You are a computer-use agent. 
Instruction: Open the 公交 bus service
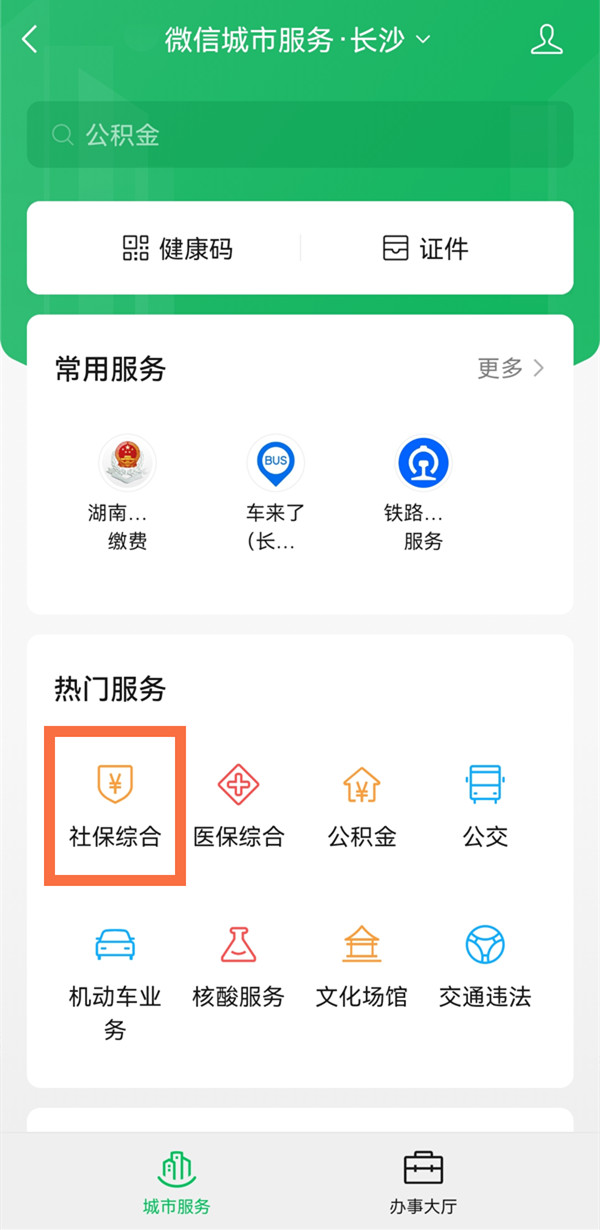click(486, 806)
